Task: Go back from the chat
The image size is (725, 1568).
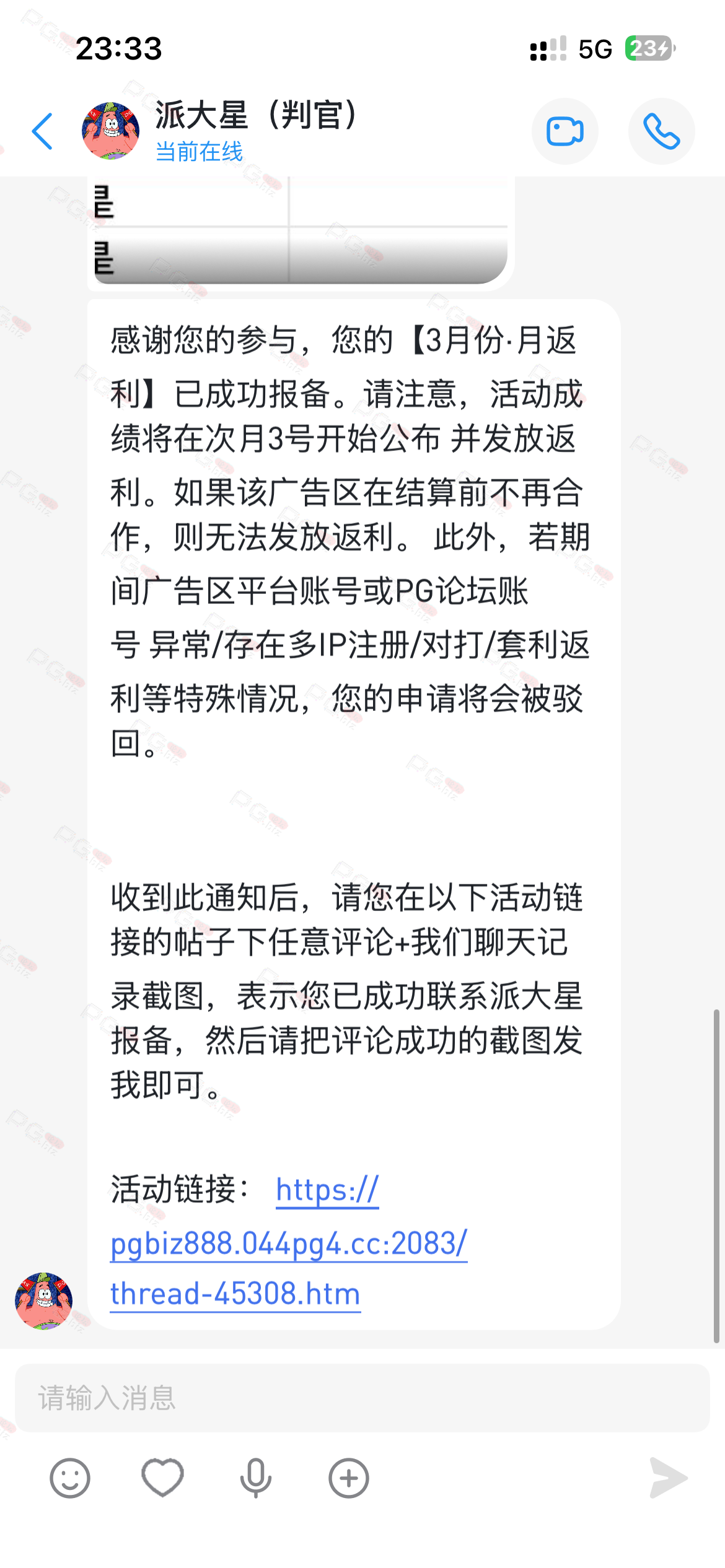Action: click(x=42, y=131)
